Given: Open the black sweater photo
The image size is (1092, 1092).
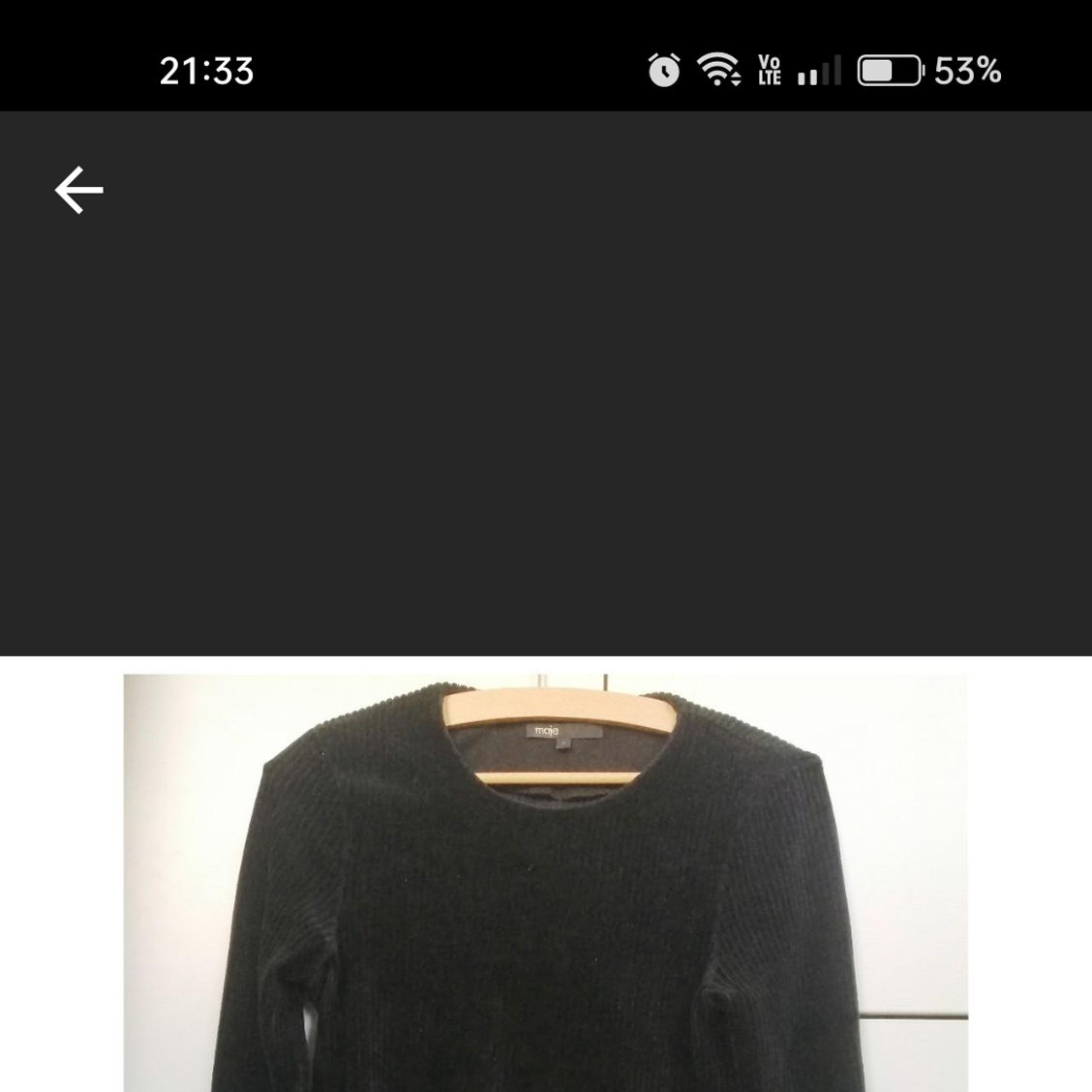Looking at the screenshot, I should coord(545,883).
